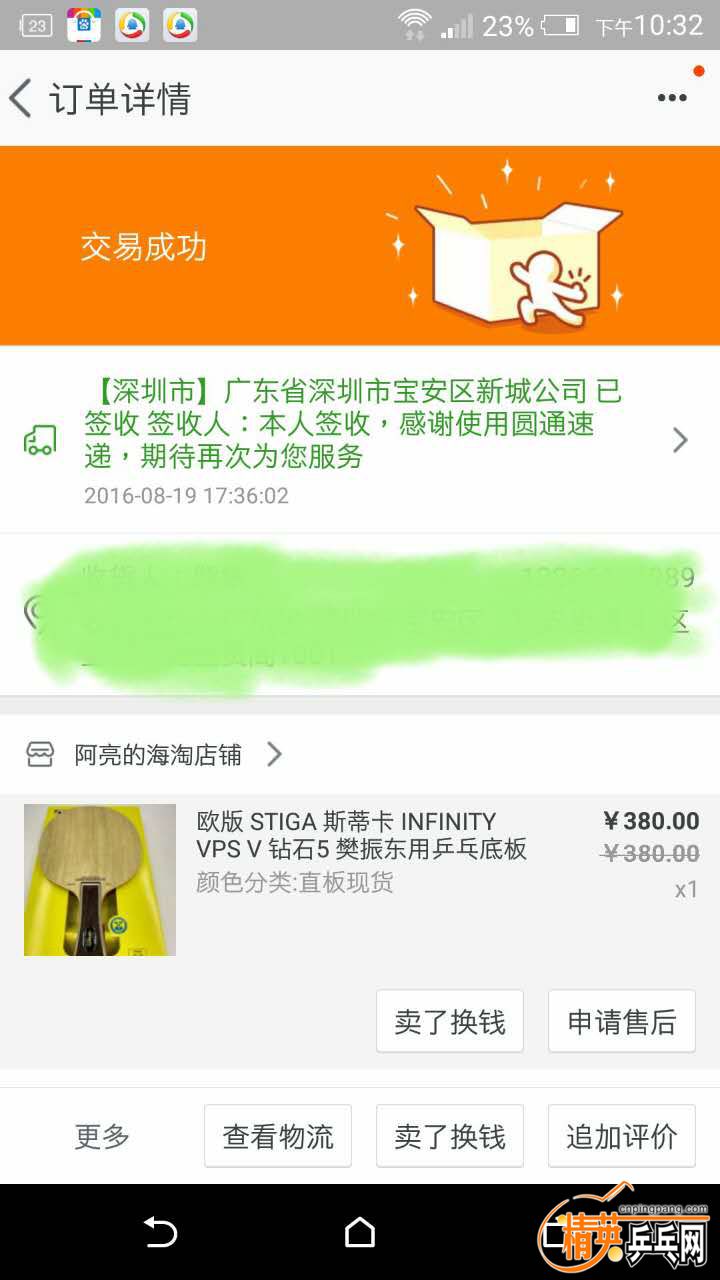Open the three-dot overflow menu
720x1280 pixels.
coord(672,98)
